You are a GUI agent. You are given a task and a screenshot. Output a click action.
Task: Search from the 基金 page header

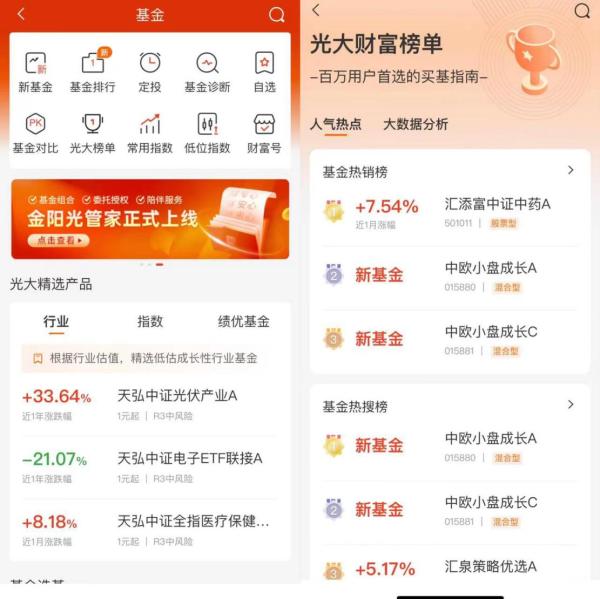[277, 15]
